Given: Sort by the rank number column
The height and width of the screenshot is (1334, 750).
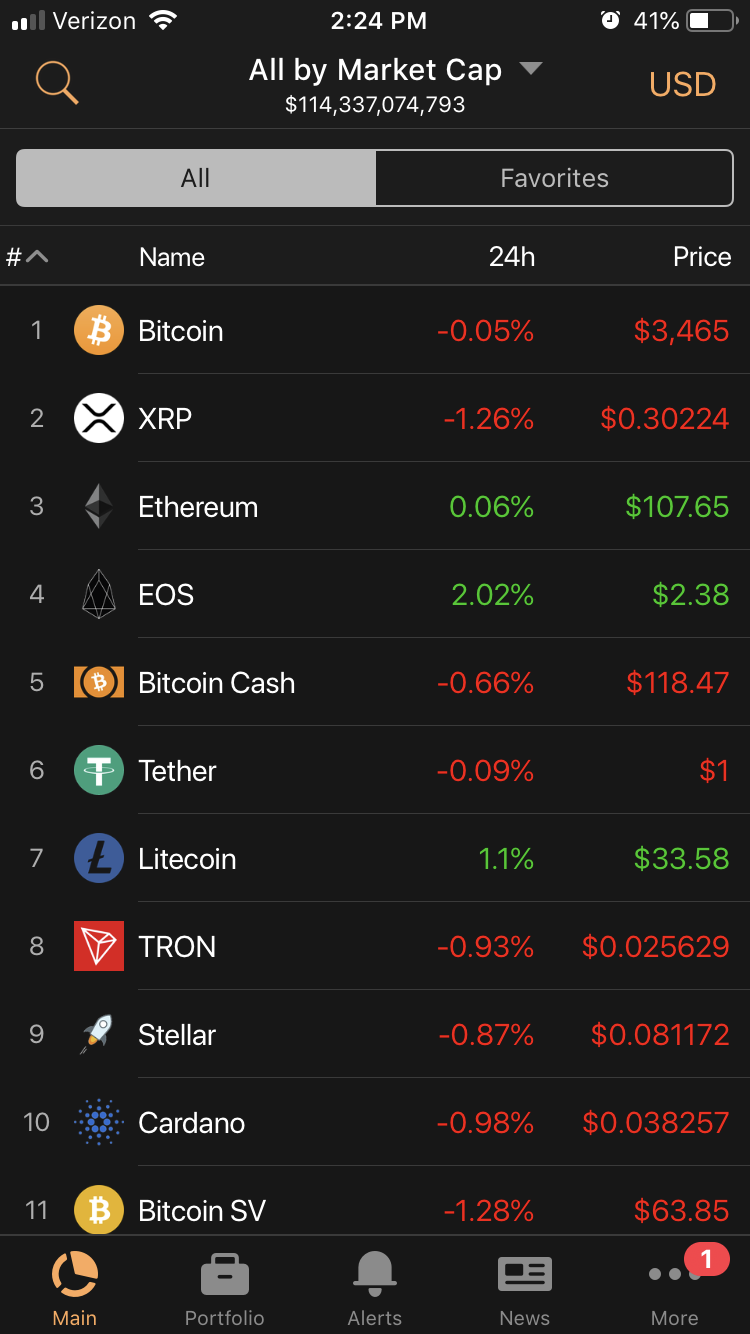Looking at the screenshot, I should pyautogui.click(x=27, y=257).
